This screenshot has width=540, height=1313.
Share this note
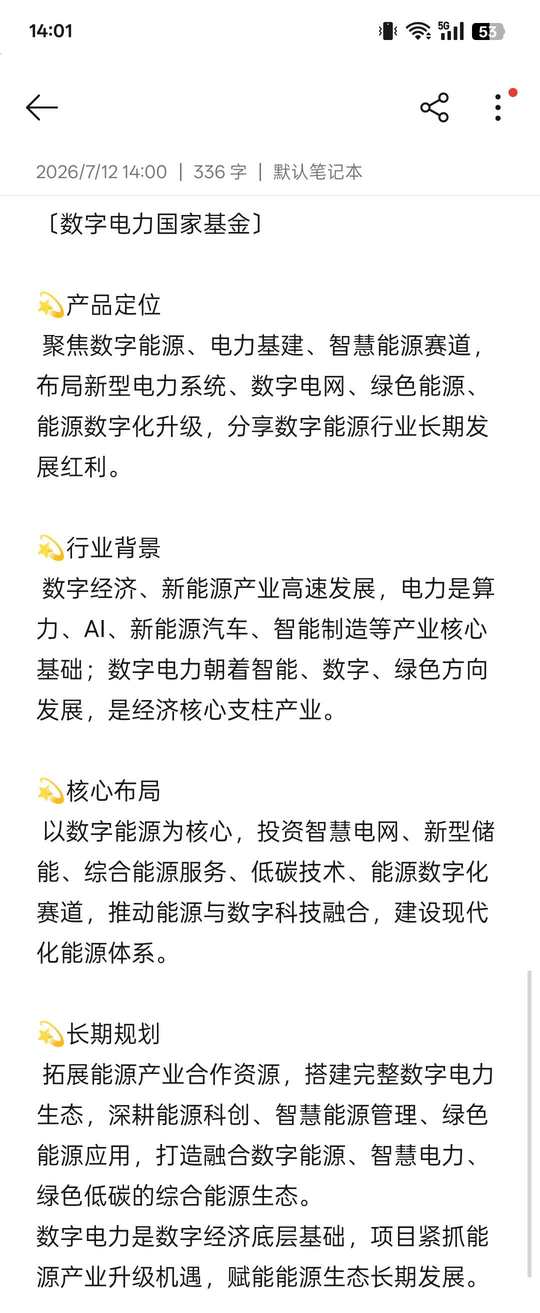tap(434, 108)
